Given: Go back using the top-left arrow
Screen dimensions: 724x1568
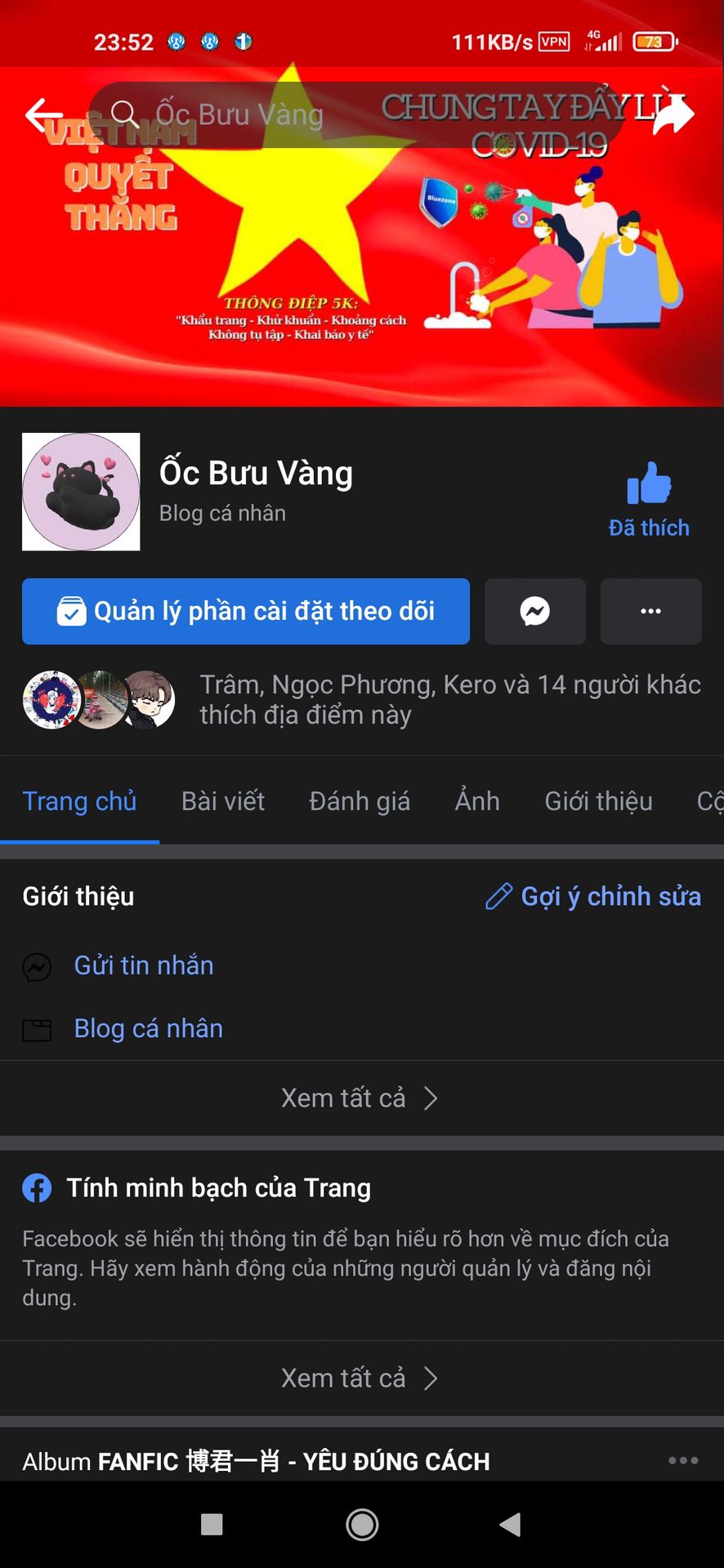Looking at the screenshot, I should (44, 114).
